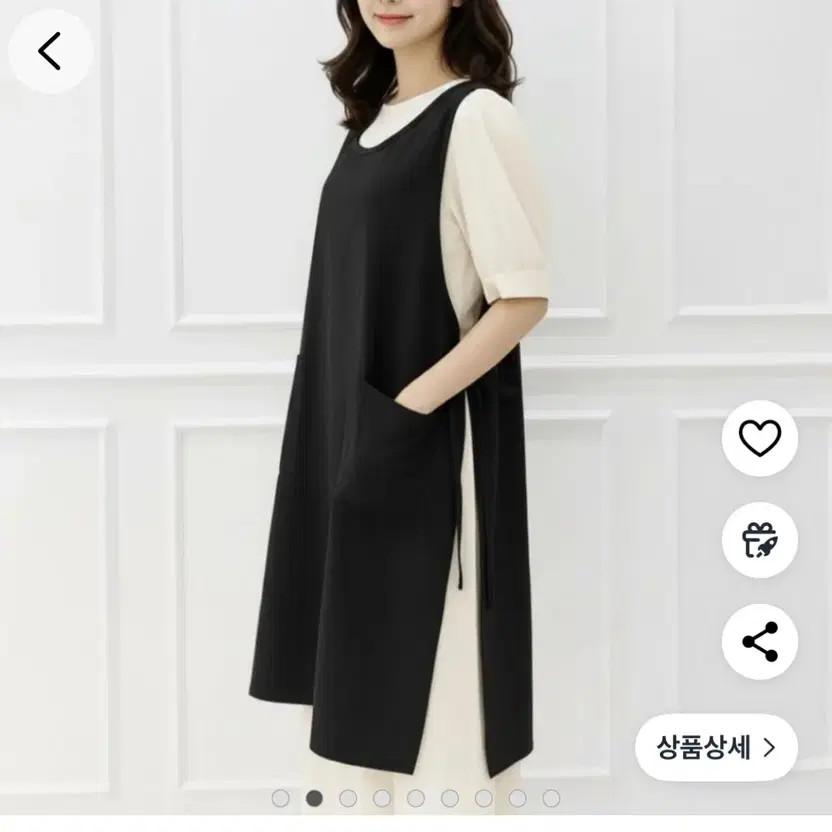This screenshot has height=832, width=832.
Task: Go back using the arrow button
Action: pos(49,51)
